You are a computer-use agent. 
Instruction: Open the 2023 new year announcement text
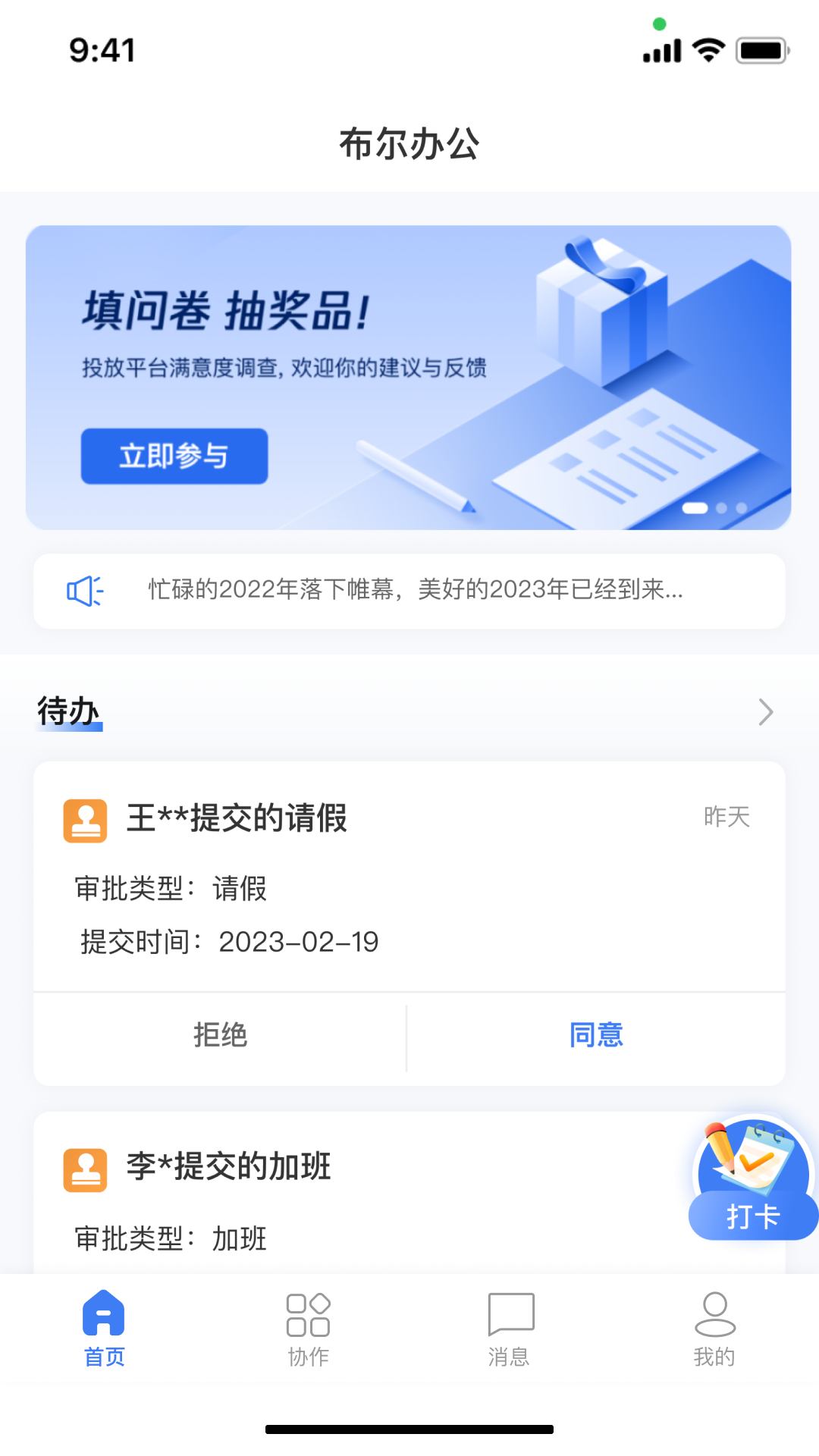[x=416, y=591]
